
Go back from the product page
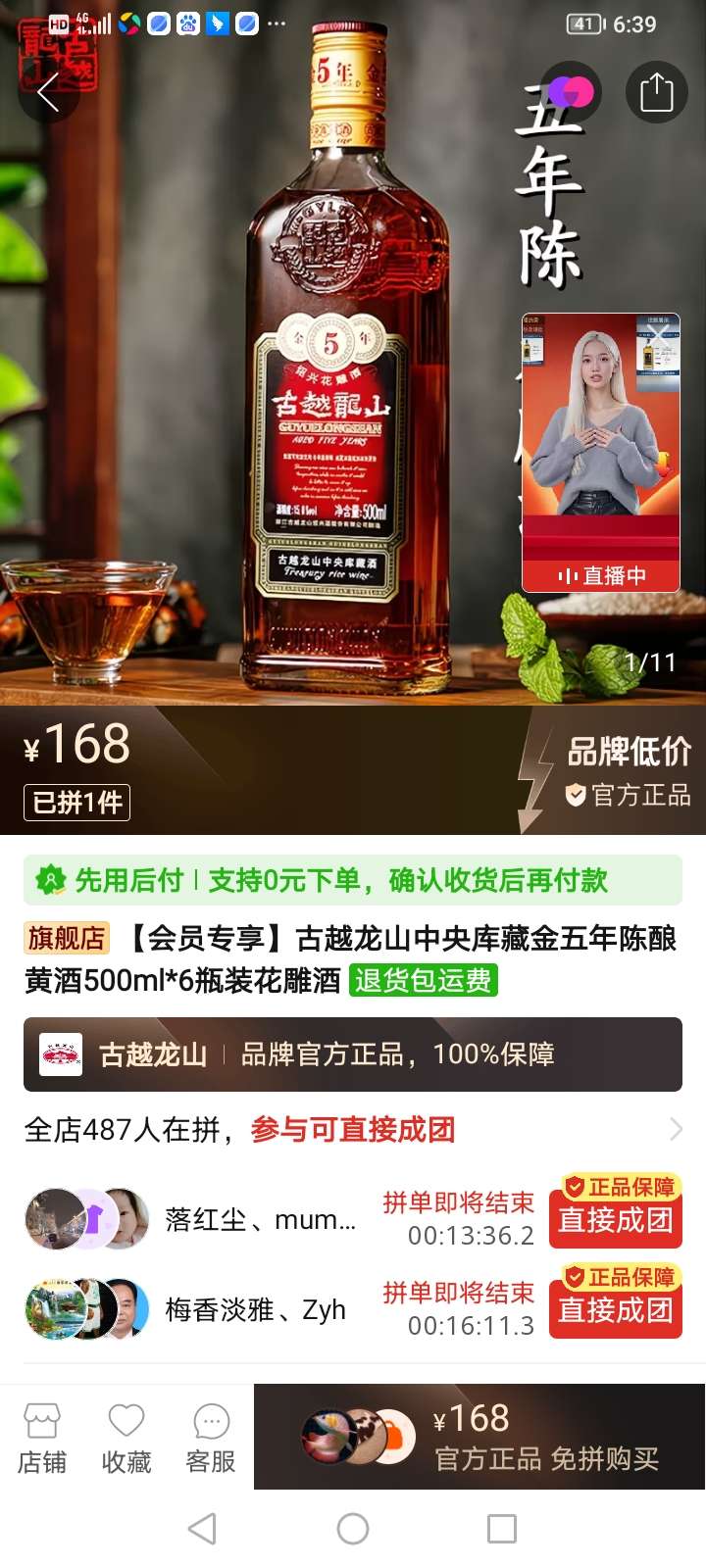point(48,93)
